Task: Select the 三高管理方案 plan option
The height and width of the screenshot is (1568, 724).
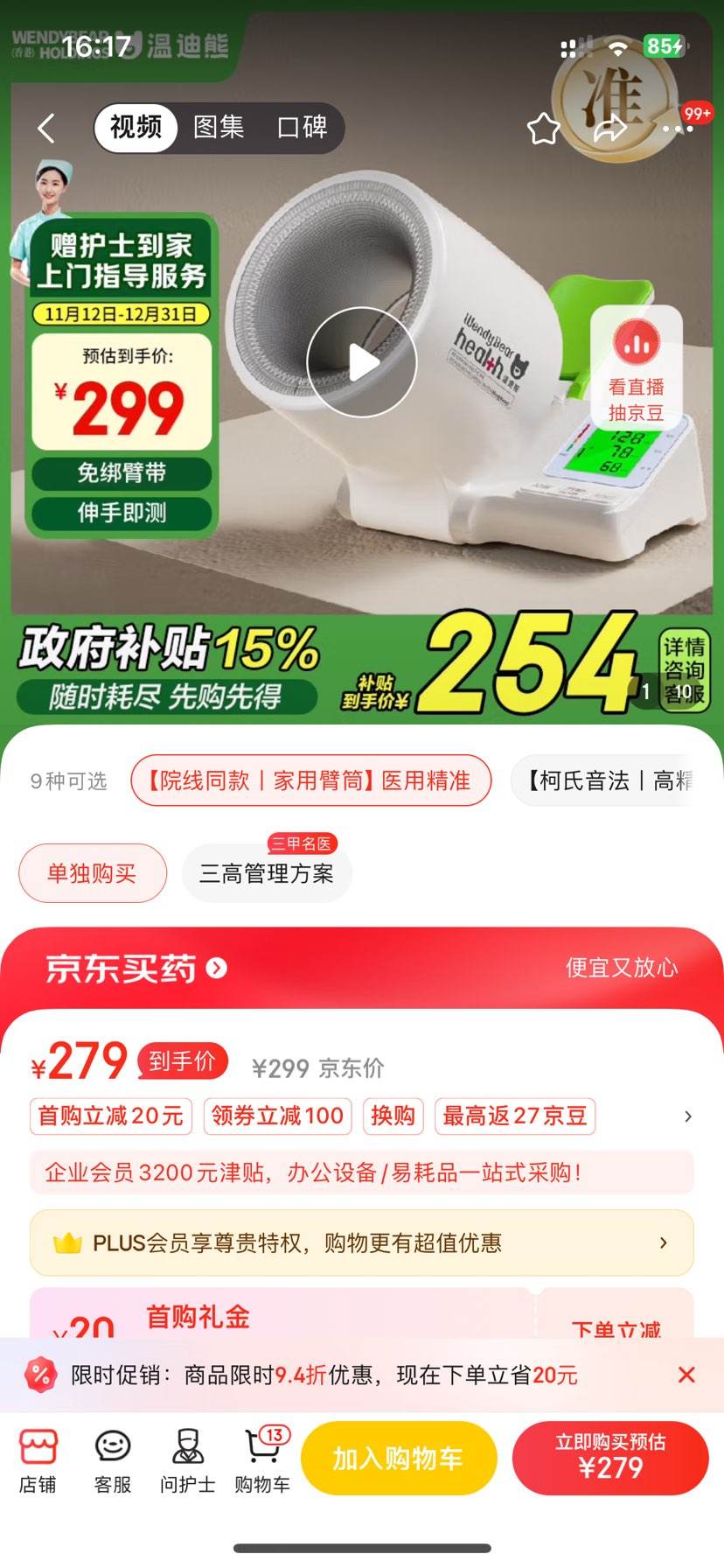Action: click(x=267, y=874)
